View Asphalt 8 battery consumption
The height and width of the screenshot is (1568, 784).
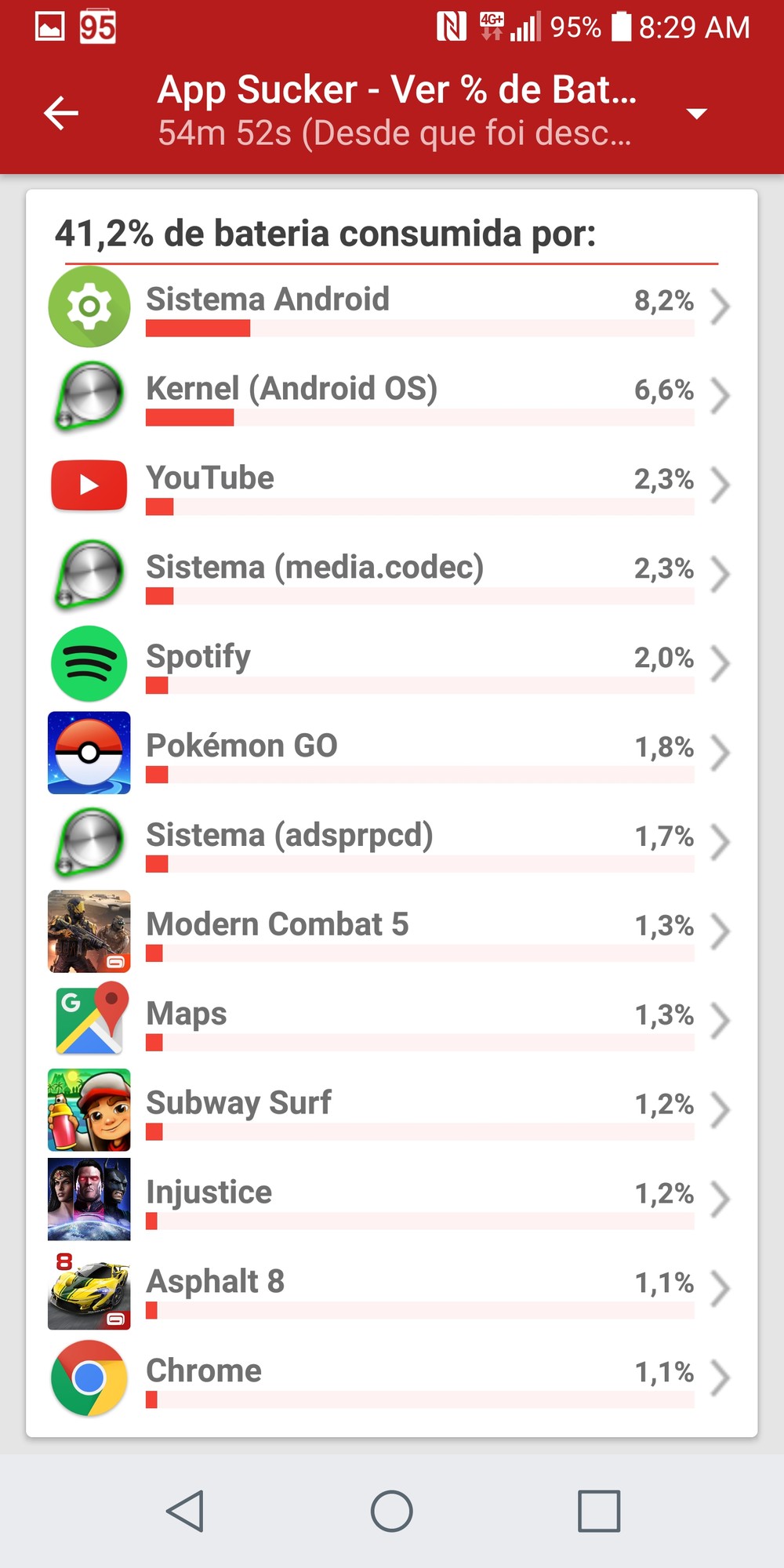(x=392, y=1289)
